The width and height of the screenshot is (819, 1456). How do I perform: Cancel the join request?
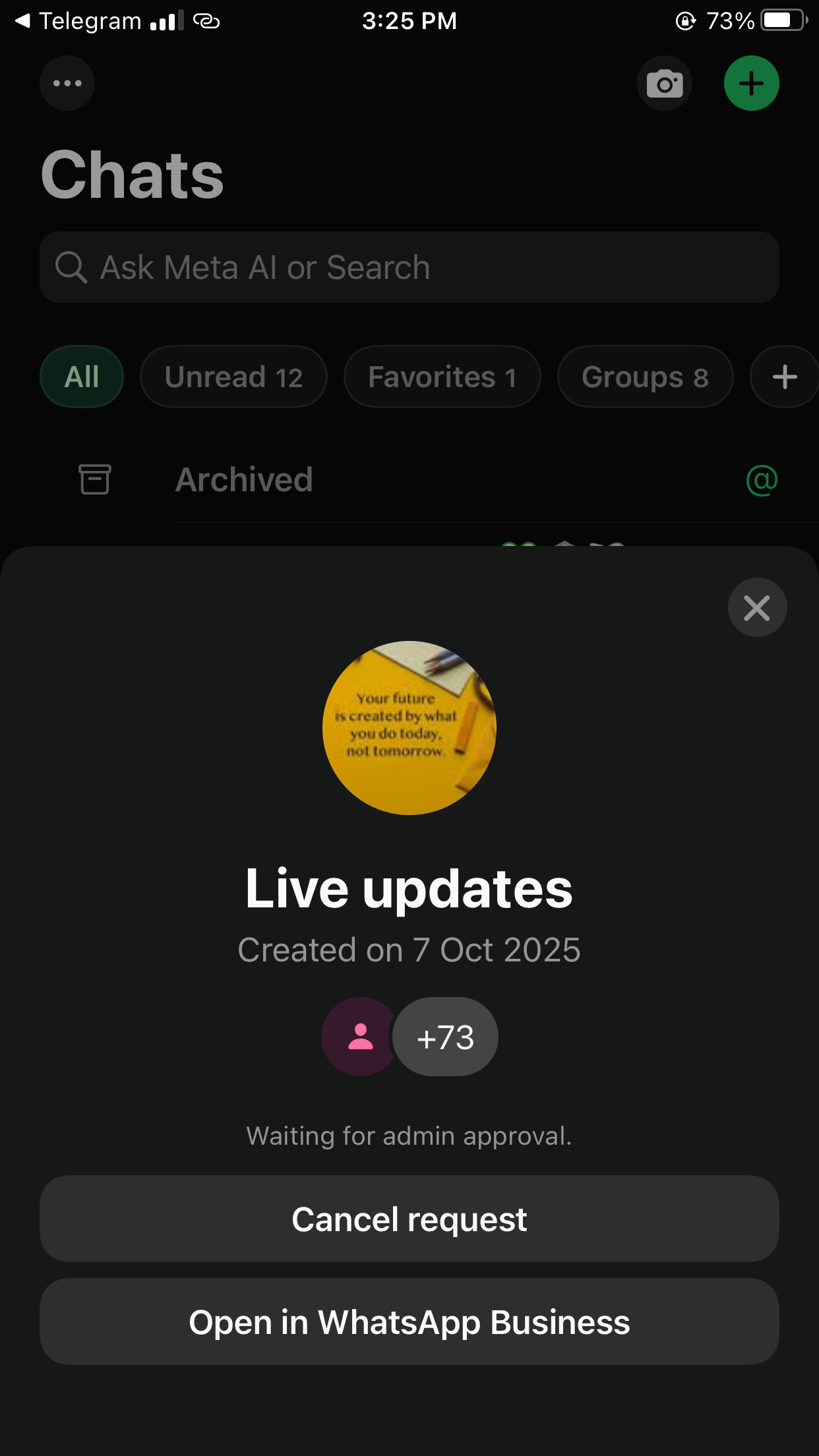[409, 1219]
